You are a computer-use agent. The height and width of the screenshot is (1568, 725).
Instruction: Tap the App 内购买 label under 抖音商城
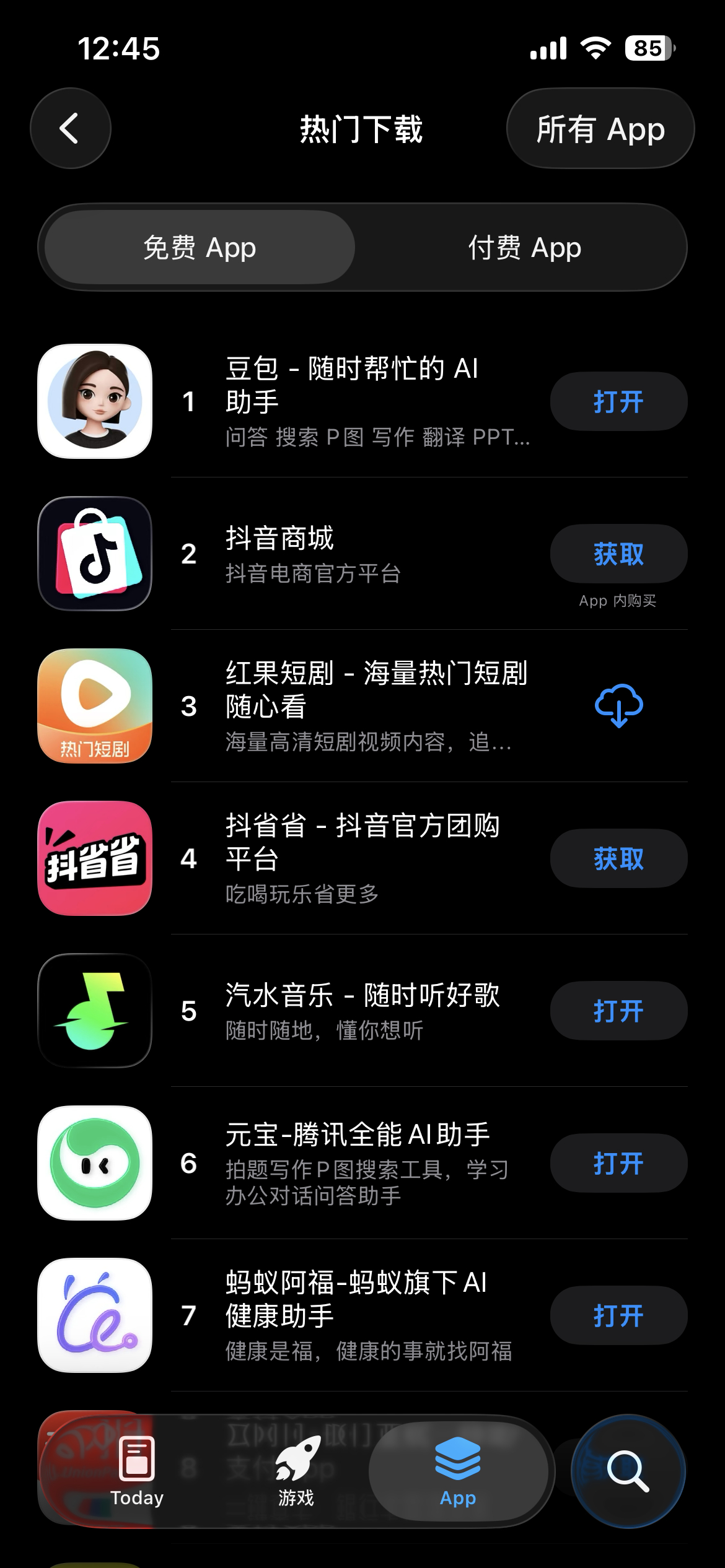pos(619,600)
